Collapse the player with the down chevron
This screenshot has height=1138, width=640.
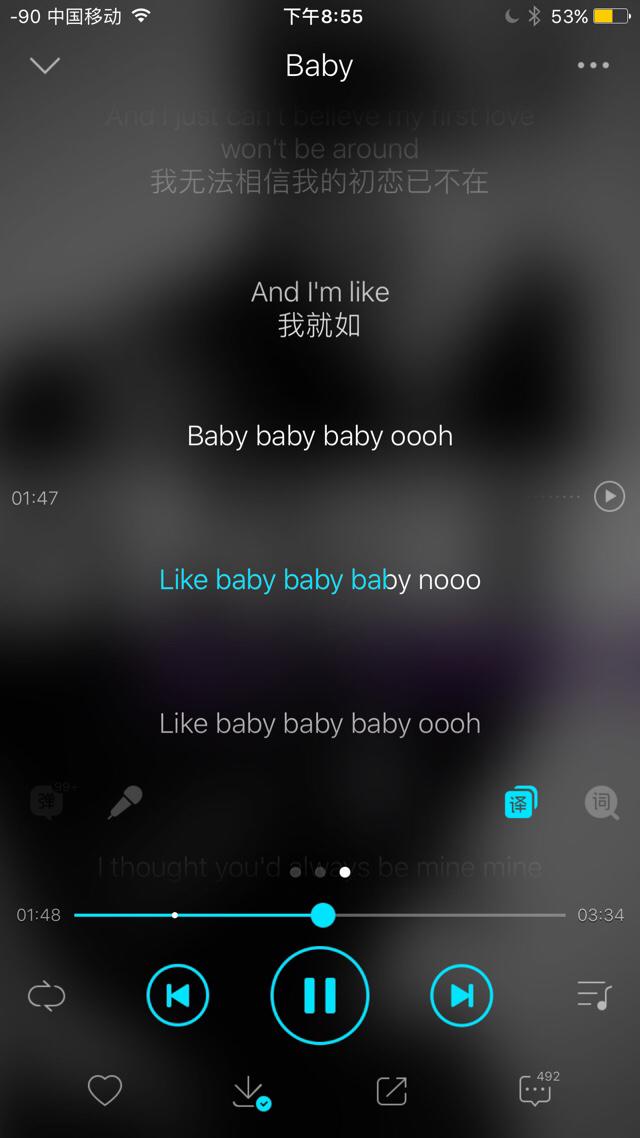[45, 66]
